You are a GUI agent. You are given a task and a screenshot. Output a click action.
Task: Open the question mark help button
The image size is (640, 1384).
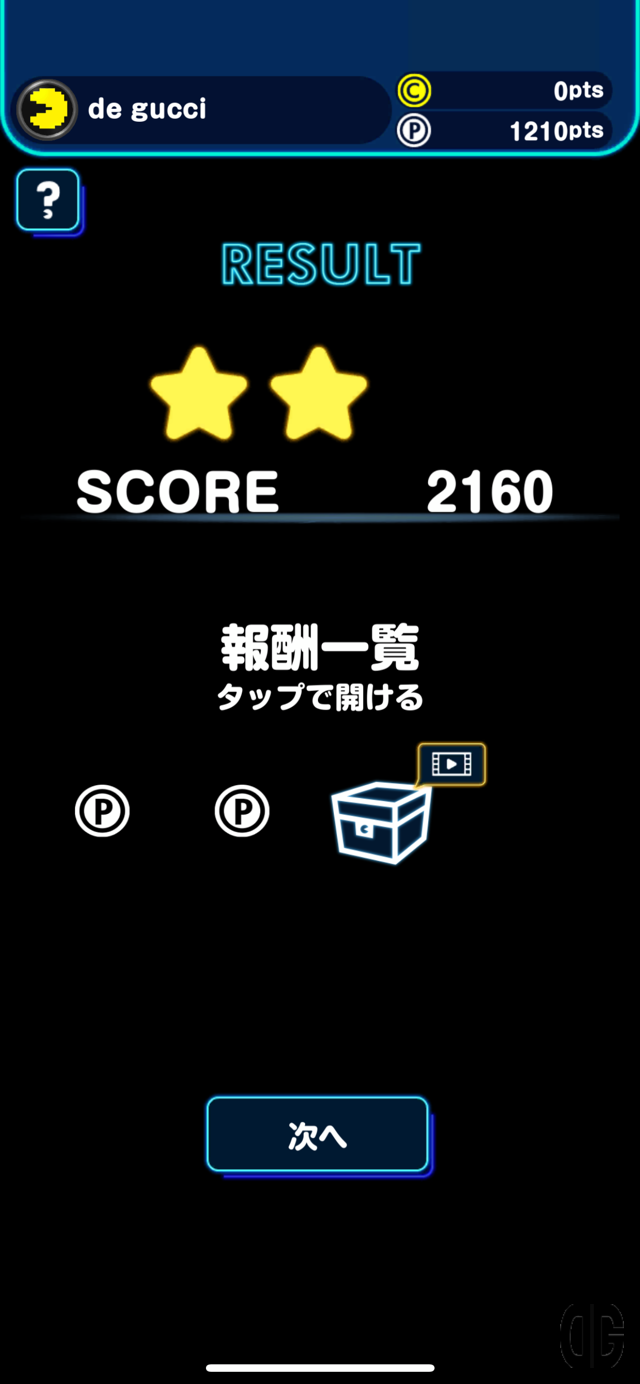point(47,201)
